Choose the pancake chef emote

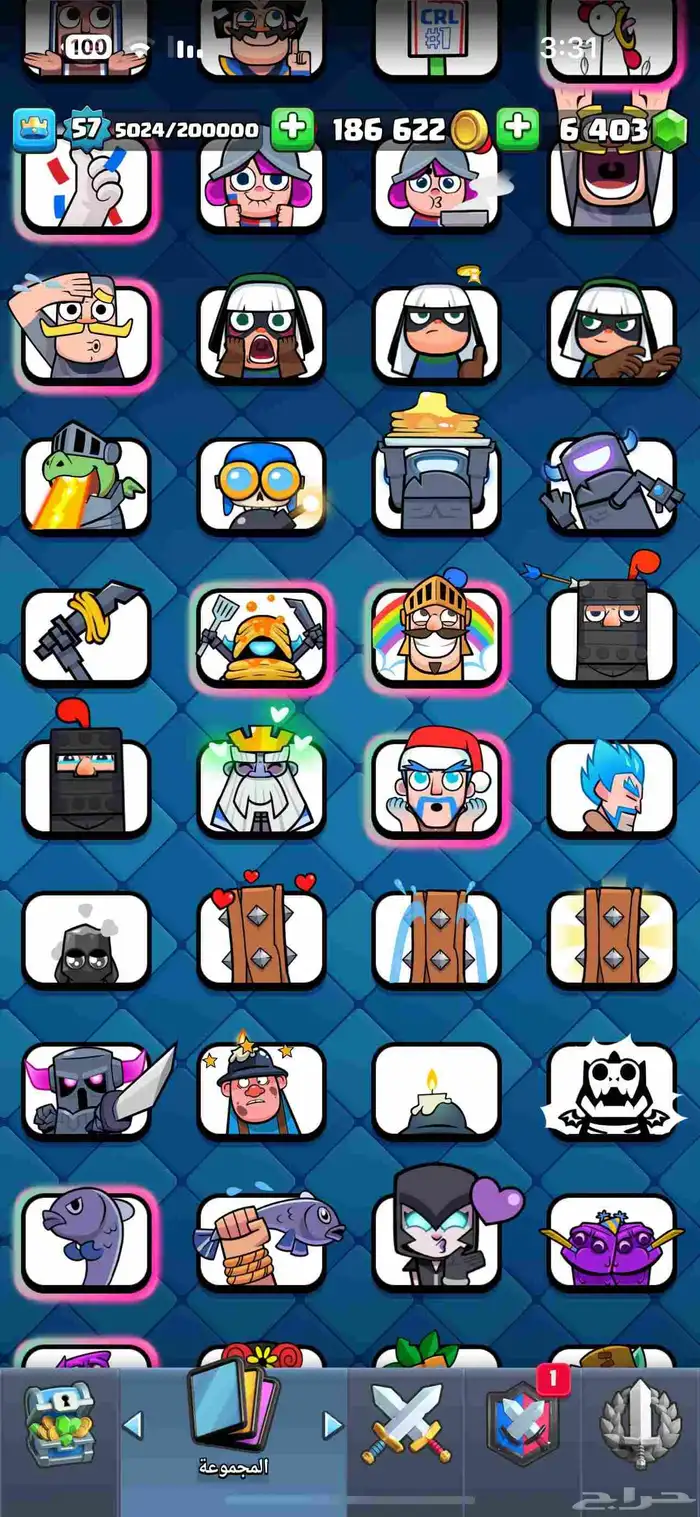tap(261, 636)
